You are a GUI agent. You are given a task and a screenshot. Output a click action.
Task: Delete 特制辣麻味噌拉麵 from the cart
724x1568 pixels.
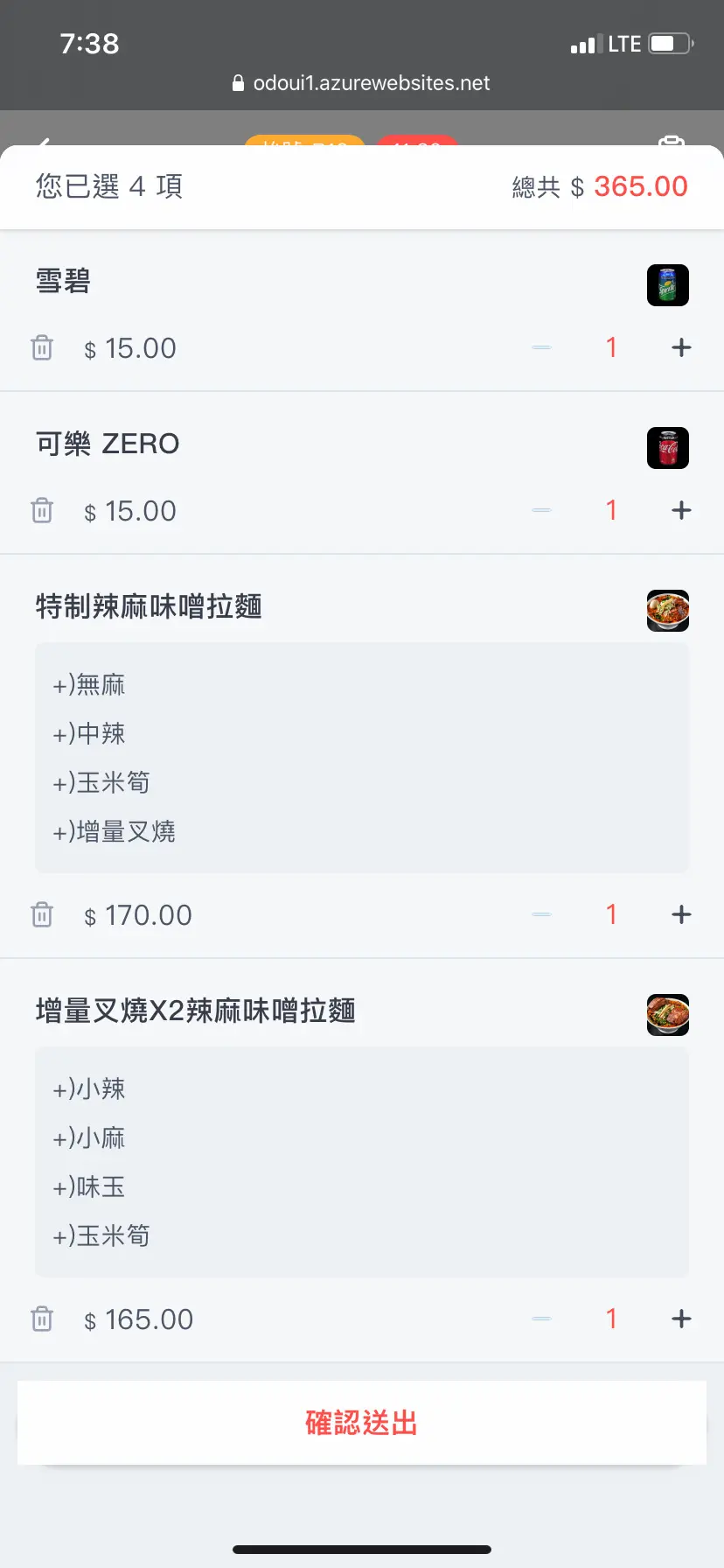coord(42,915)
